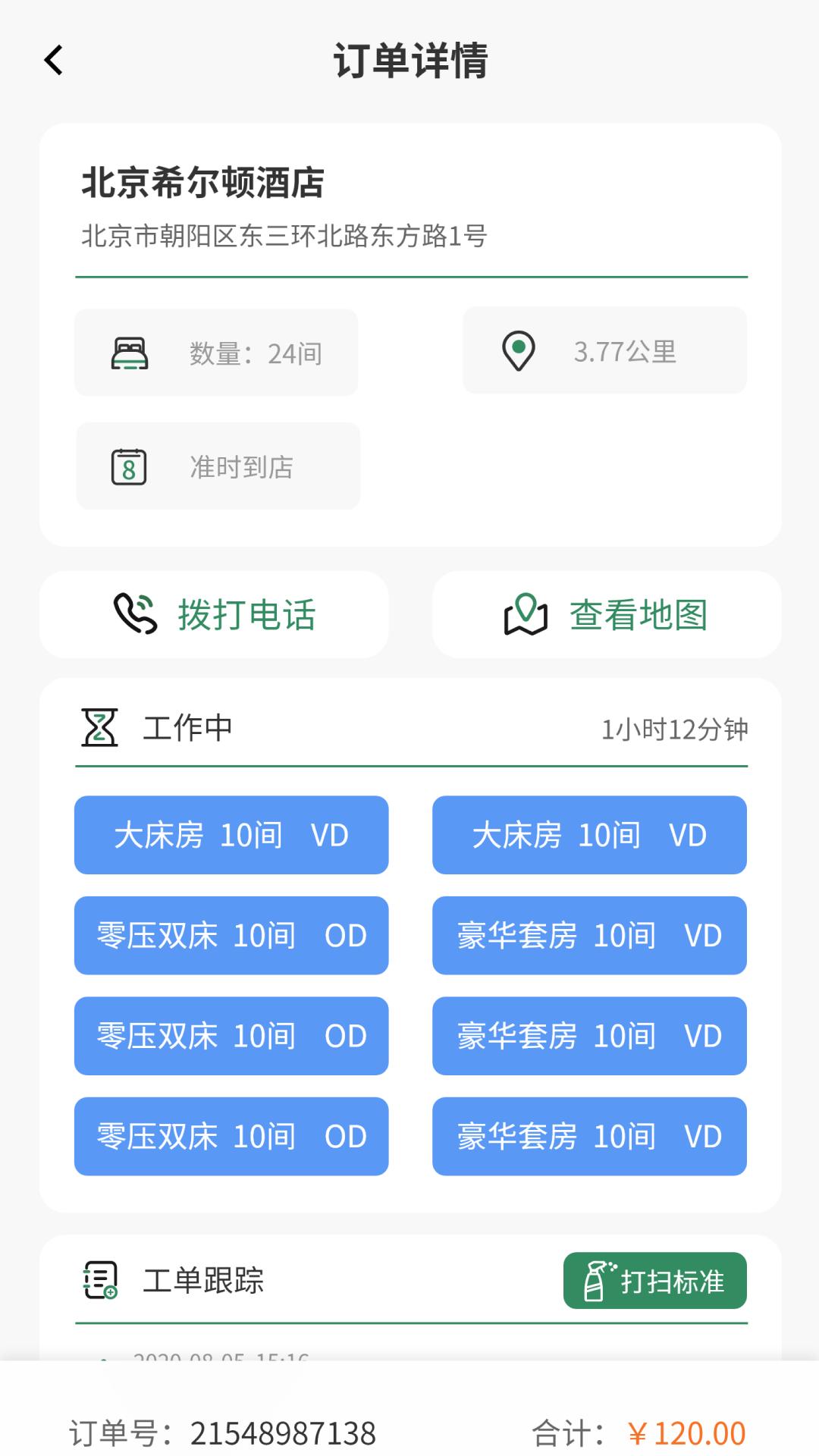This screenshot has width=819, height=1456.
Task: Tap the phone icon to call the hotel
Action: pyautogui.click(x=133, y=613)
